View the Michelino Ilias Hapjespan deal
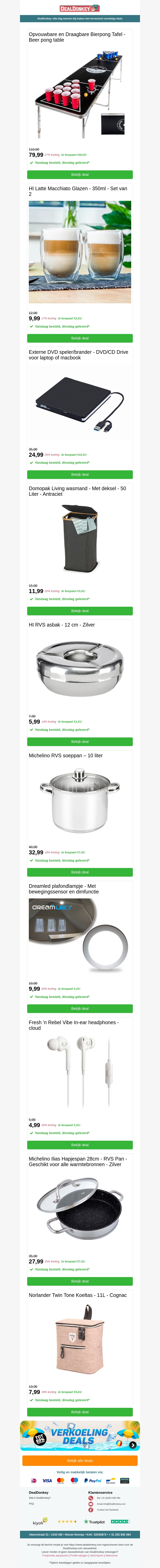 pos(80,1281)
